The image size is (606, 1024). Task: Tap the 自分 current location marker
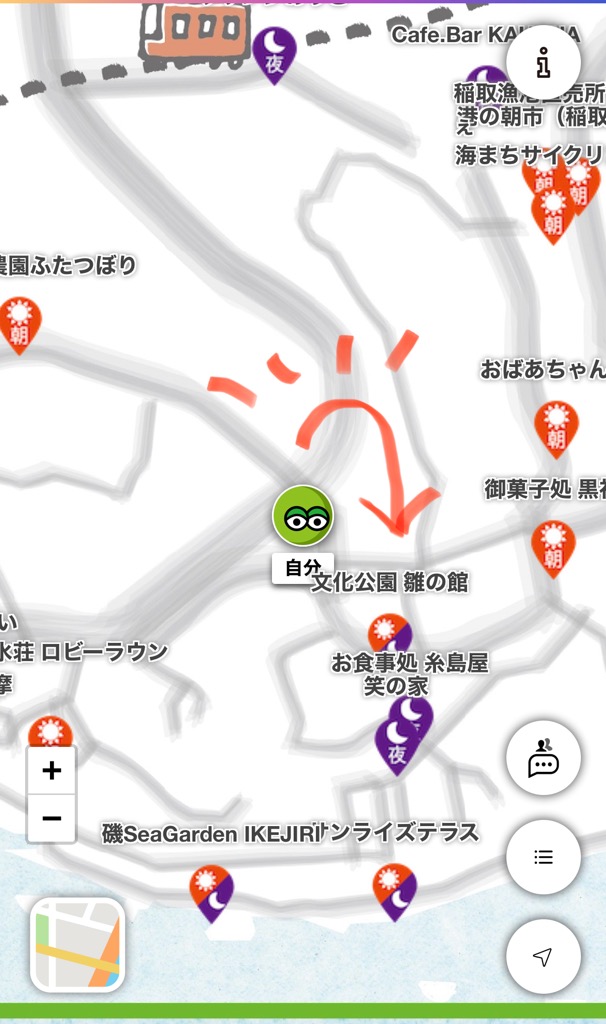tap(303, 517)
